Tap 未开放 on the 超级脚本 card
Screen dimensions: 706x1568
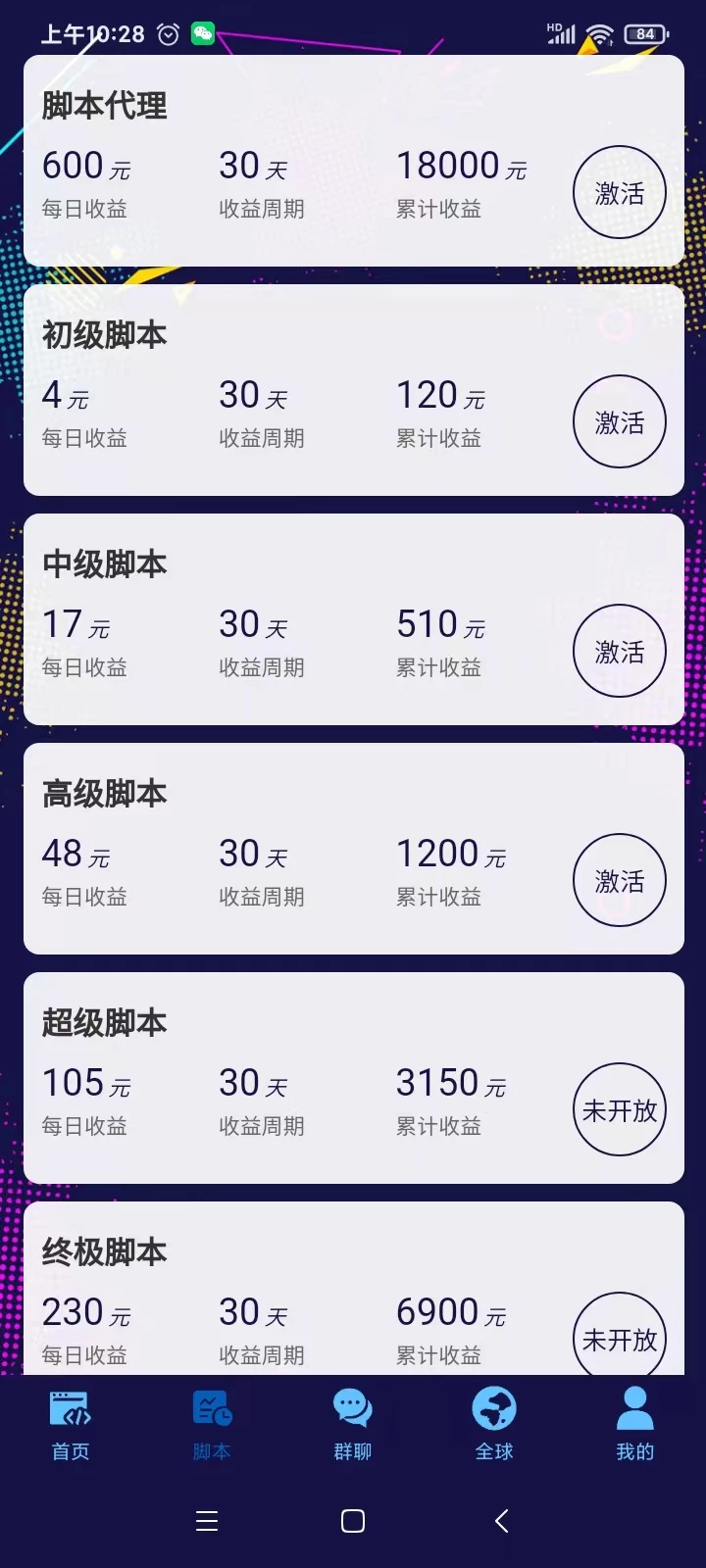tap(619, 1109)
